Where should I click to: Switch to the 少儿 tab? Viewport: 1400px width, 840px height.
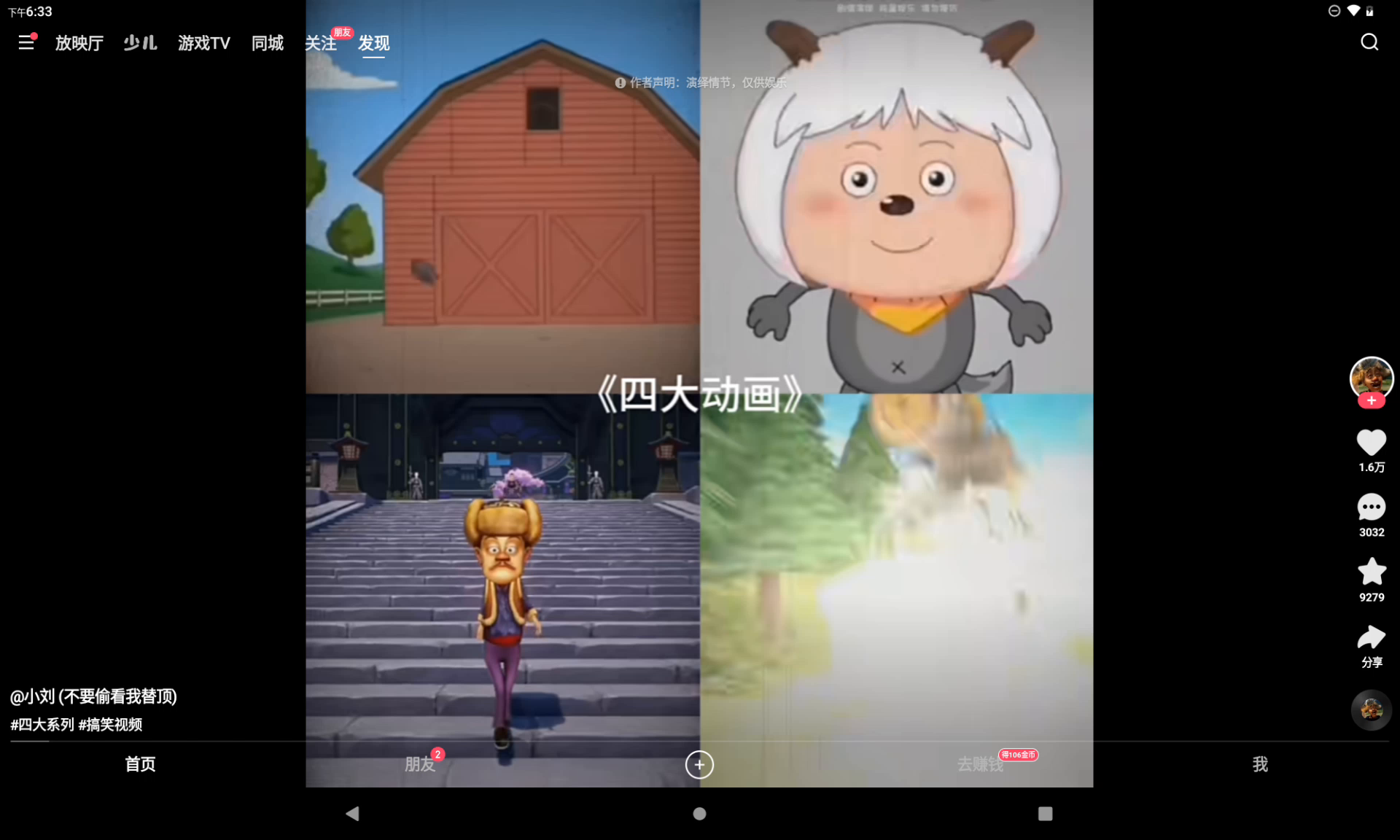[x=140, y=43]
